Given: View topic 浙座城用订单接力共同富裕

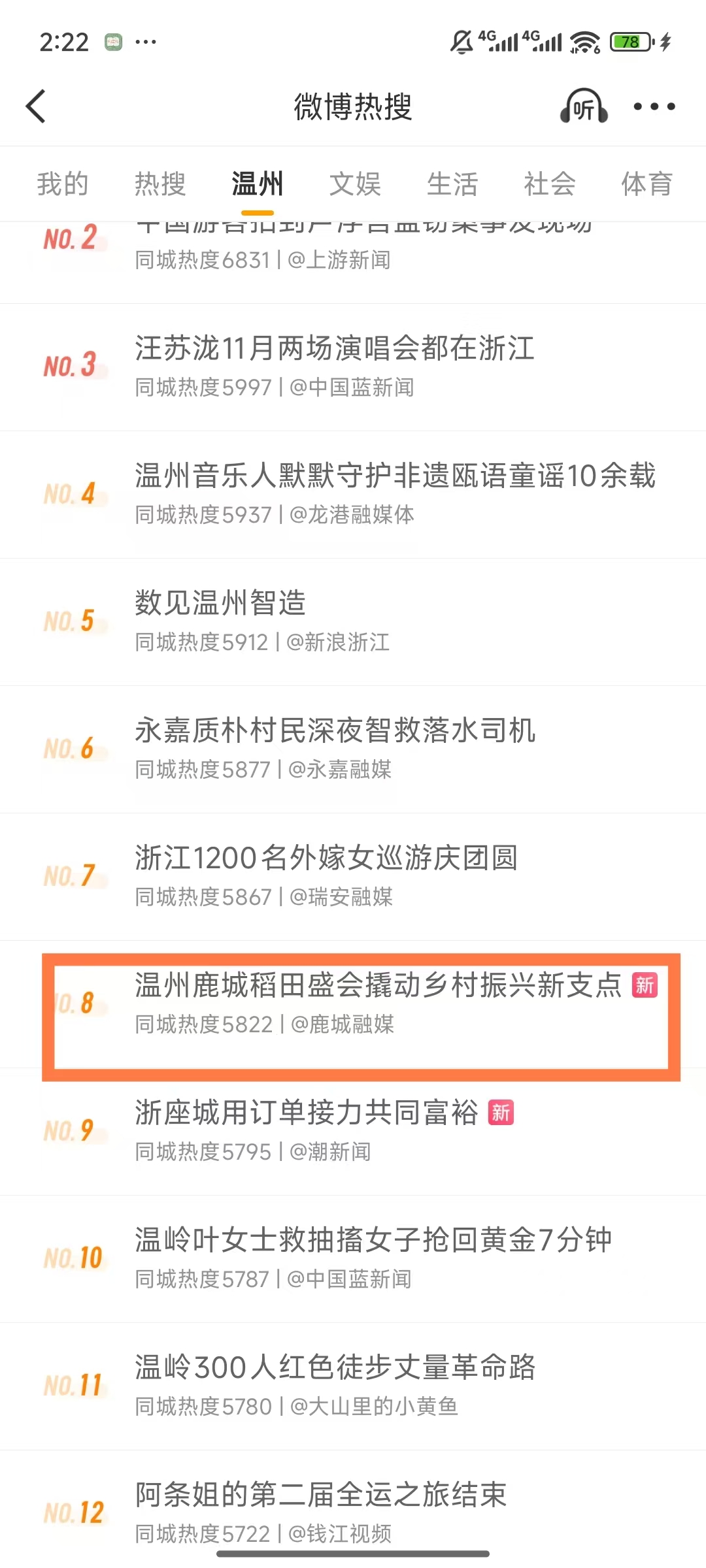Looking at the screenshot, I should pyautogui.click(x=307, y=1113).
